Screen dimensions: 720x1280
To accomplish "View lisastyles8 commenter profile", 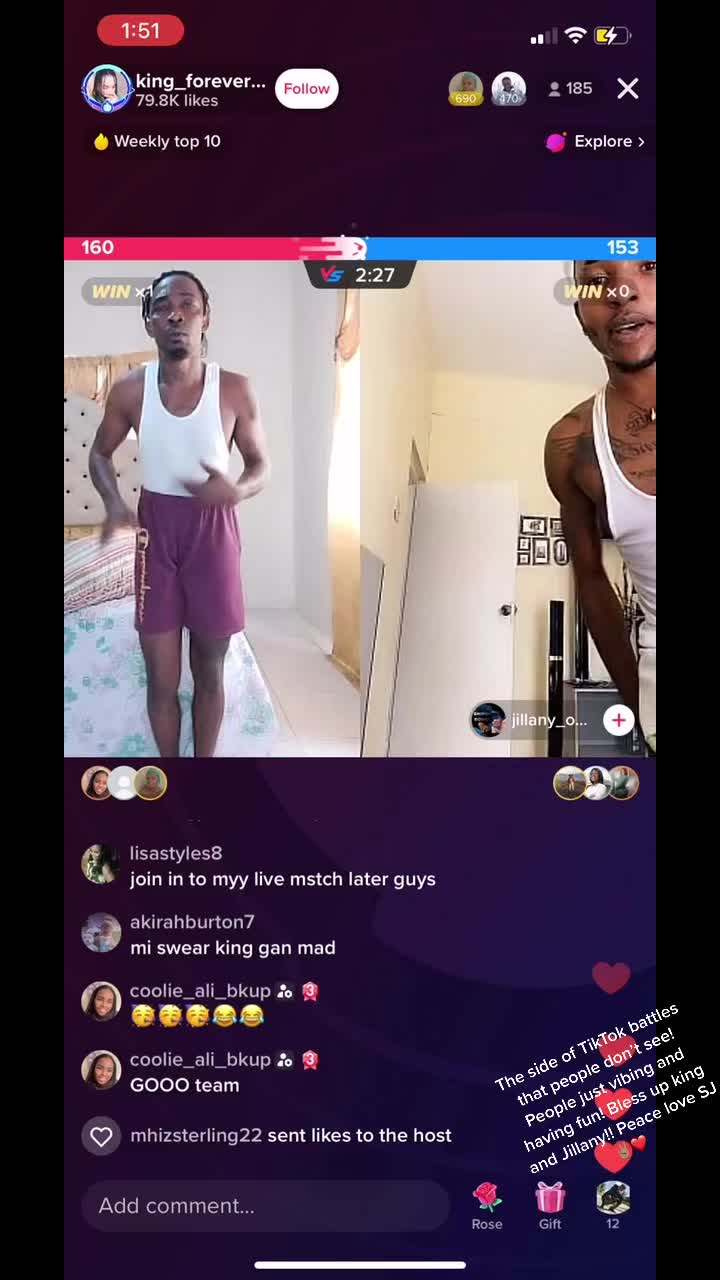I will click(x=101, y=865).
